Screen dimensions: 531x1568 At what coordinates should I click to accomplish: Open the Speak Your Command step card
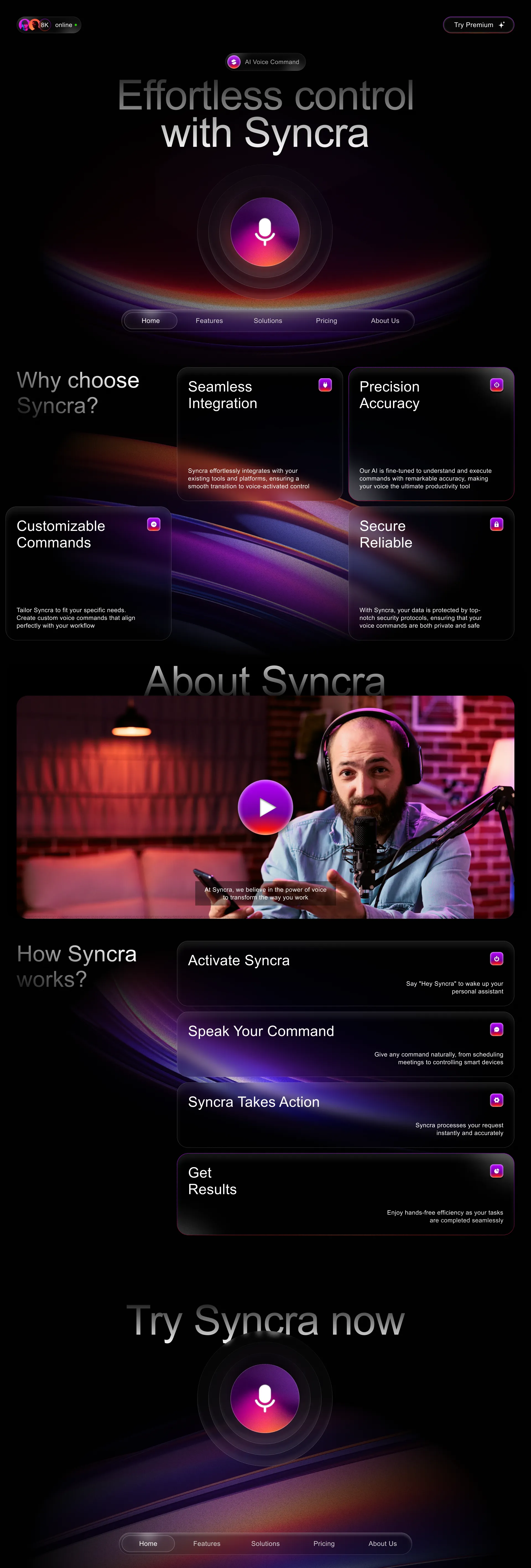point(345,1044)
